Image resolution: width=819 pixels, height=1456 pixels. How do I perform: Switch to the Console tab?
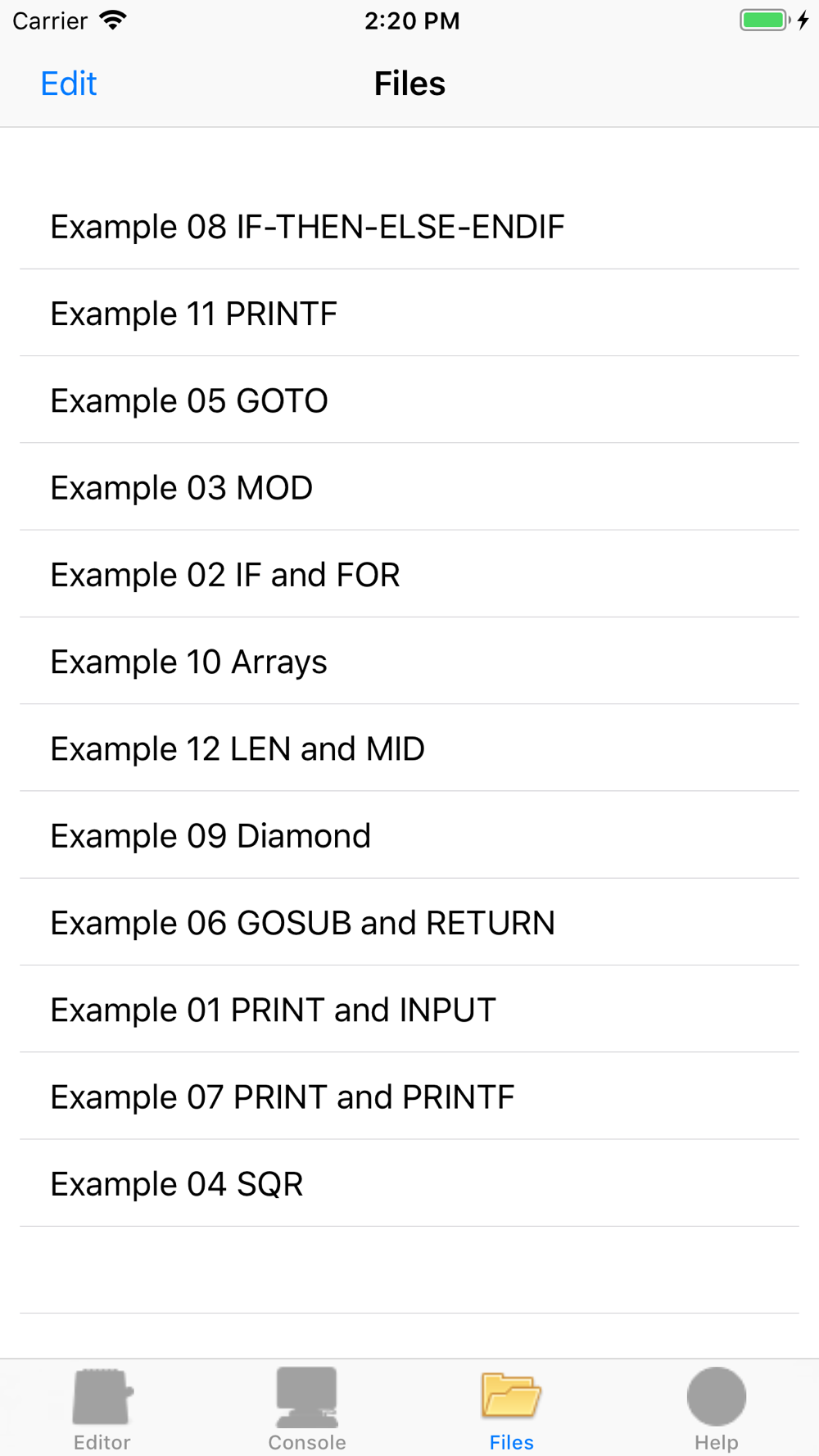coord(307,1409)
